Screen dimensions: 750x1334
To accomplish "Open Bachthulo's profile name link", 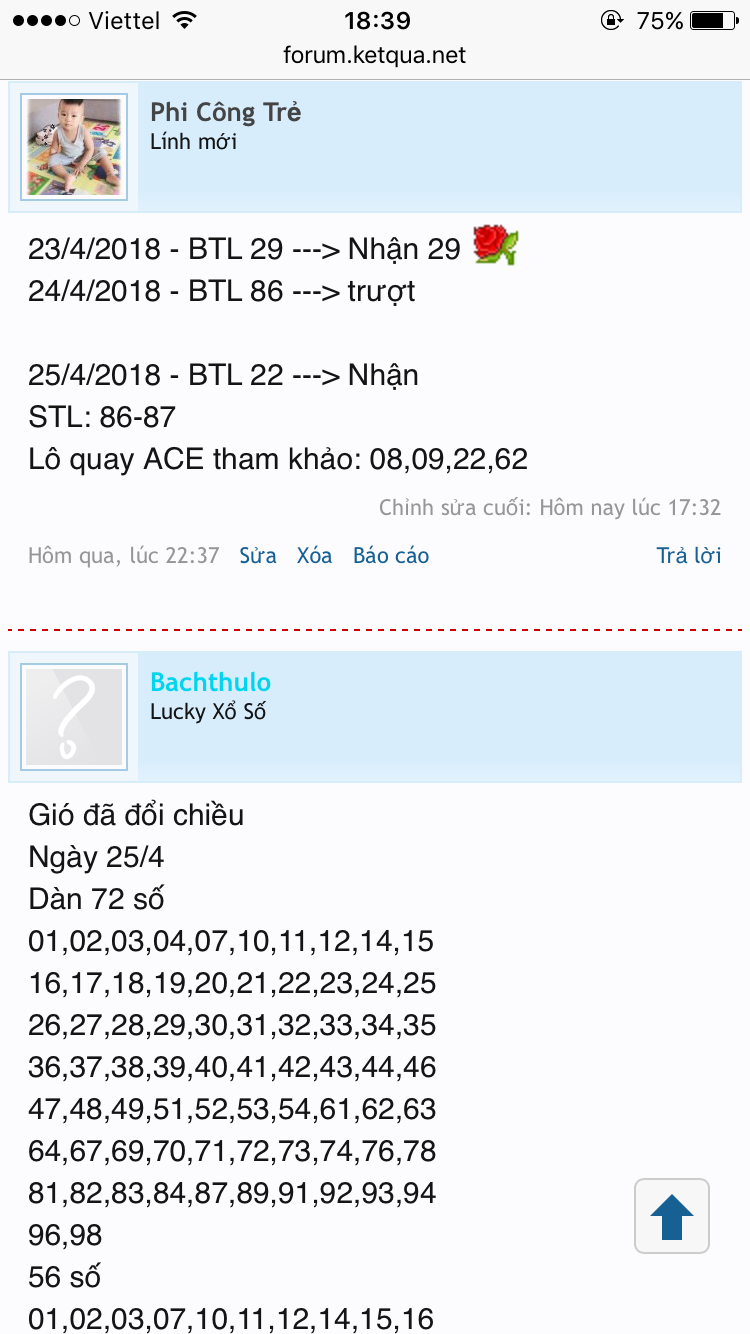I will coord(210,682).
